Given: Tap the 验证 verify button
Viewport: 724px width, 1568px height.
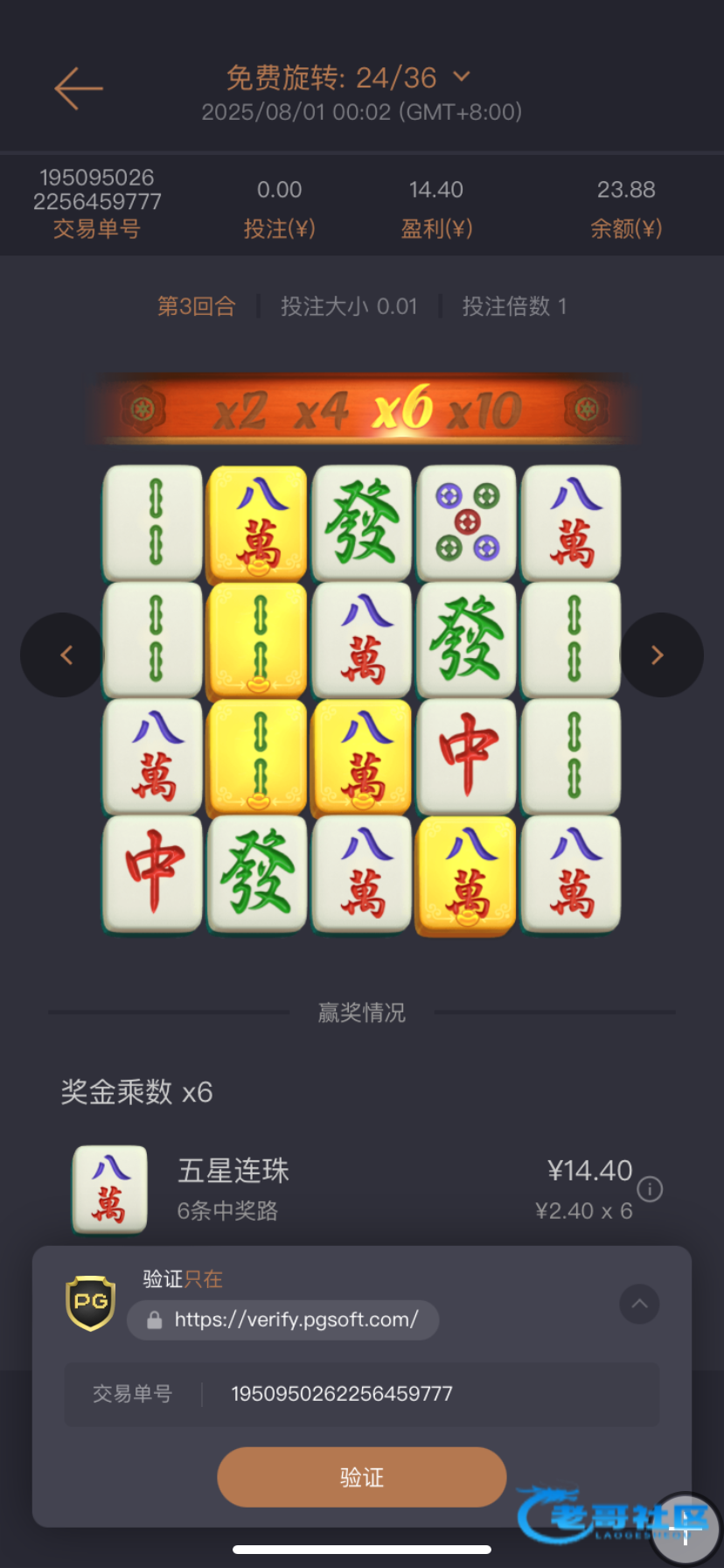Looking at the screenshot, I should coord(361,1477).
